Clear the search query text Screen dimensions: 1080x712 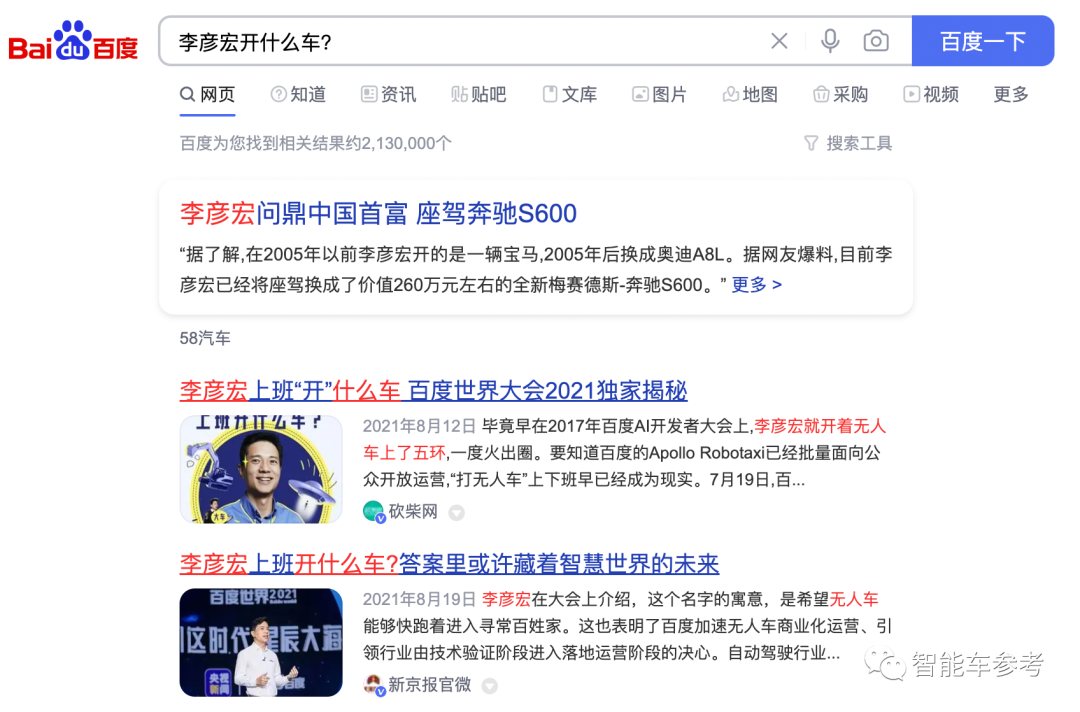pos(779,41)
